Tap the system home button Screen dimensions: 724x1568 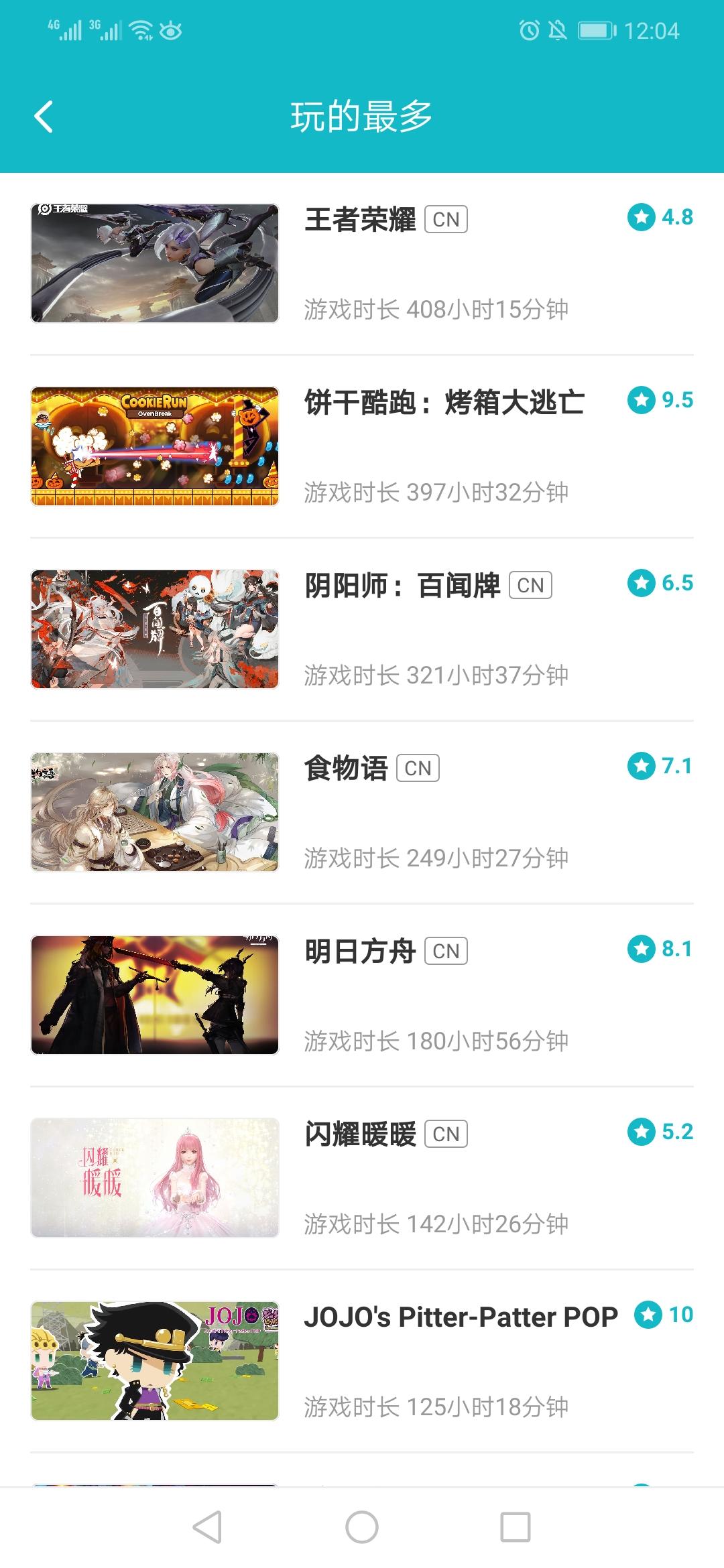tap(362, 1528)
